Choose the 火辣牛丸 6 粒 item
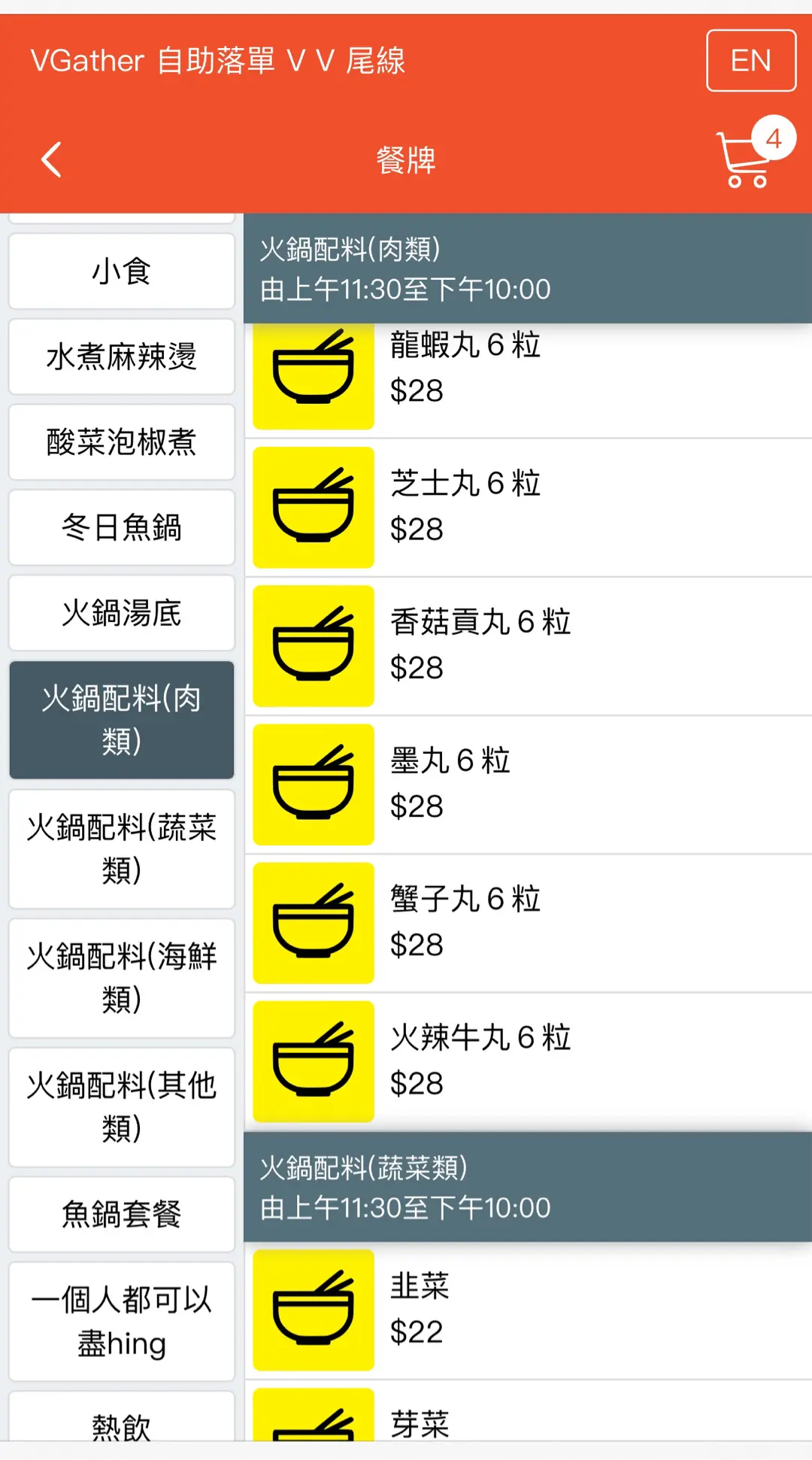This screenshot has width=812, height=1460. [x=526, y=1061]
